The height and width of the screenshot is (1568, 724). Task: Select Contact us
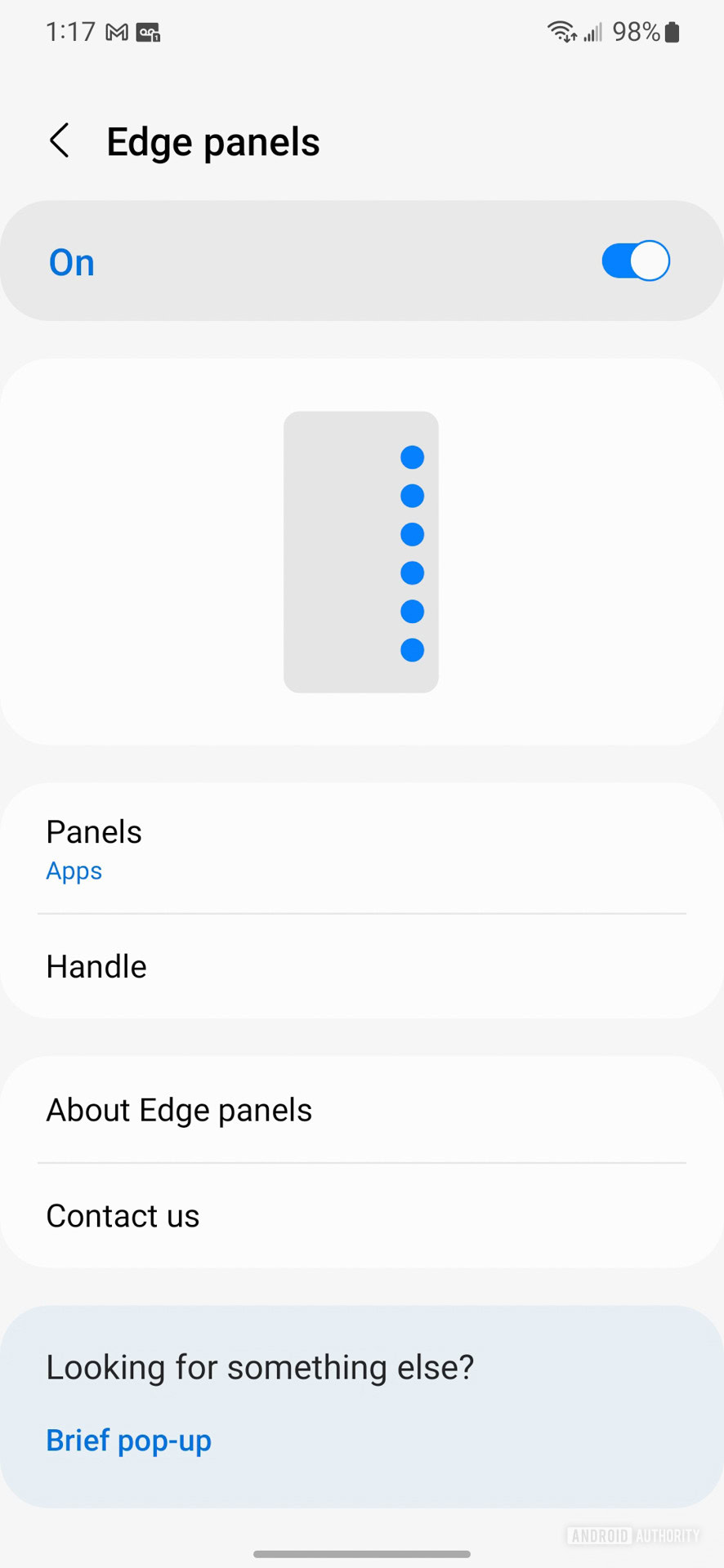coord(361,1216)
